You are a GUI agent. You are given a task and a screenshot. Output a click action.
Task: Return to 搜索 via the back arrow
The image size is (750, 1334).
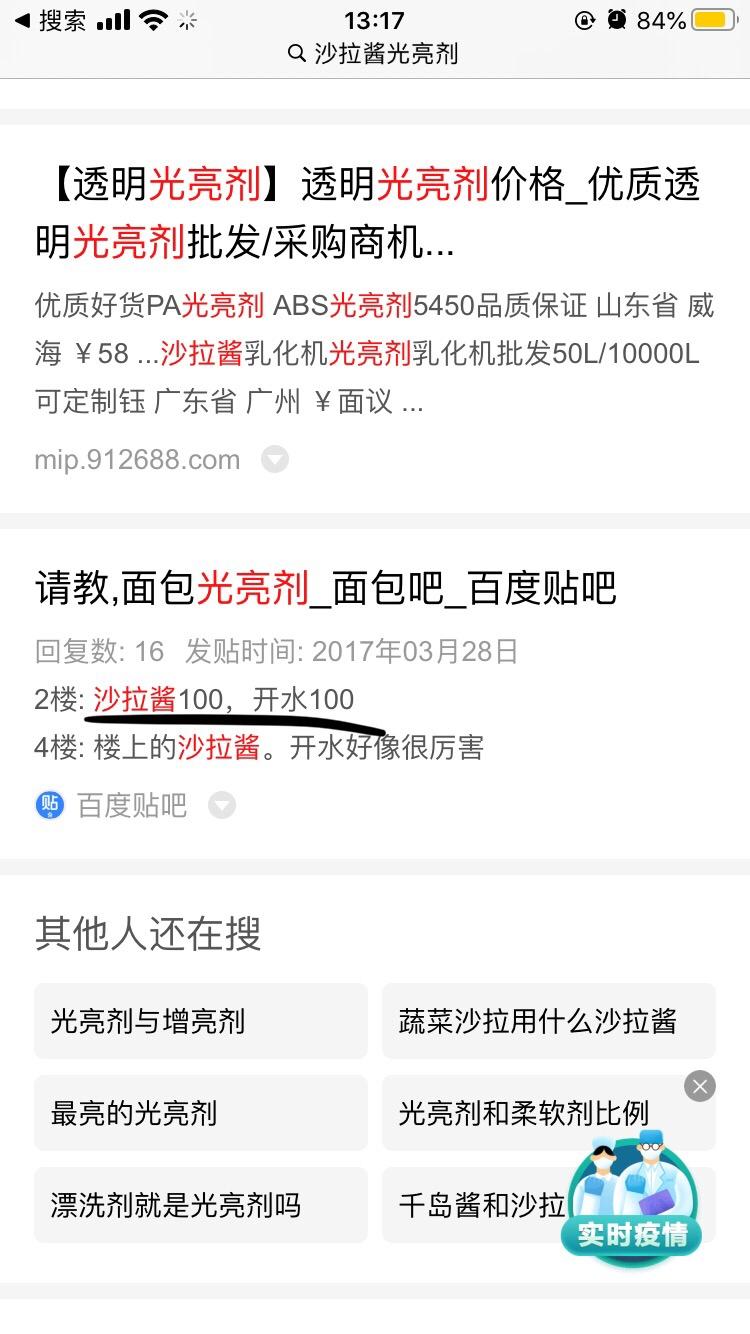(22, 20)
